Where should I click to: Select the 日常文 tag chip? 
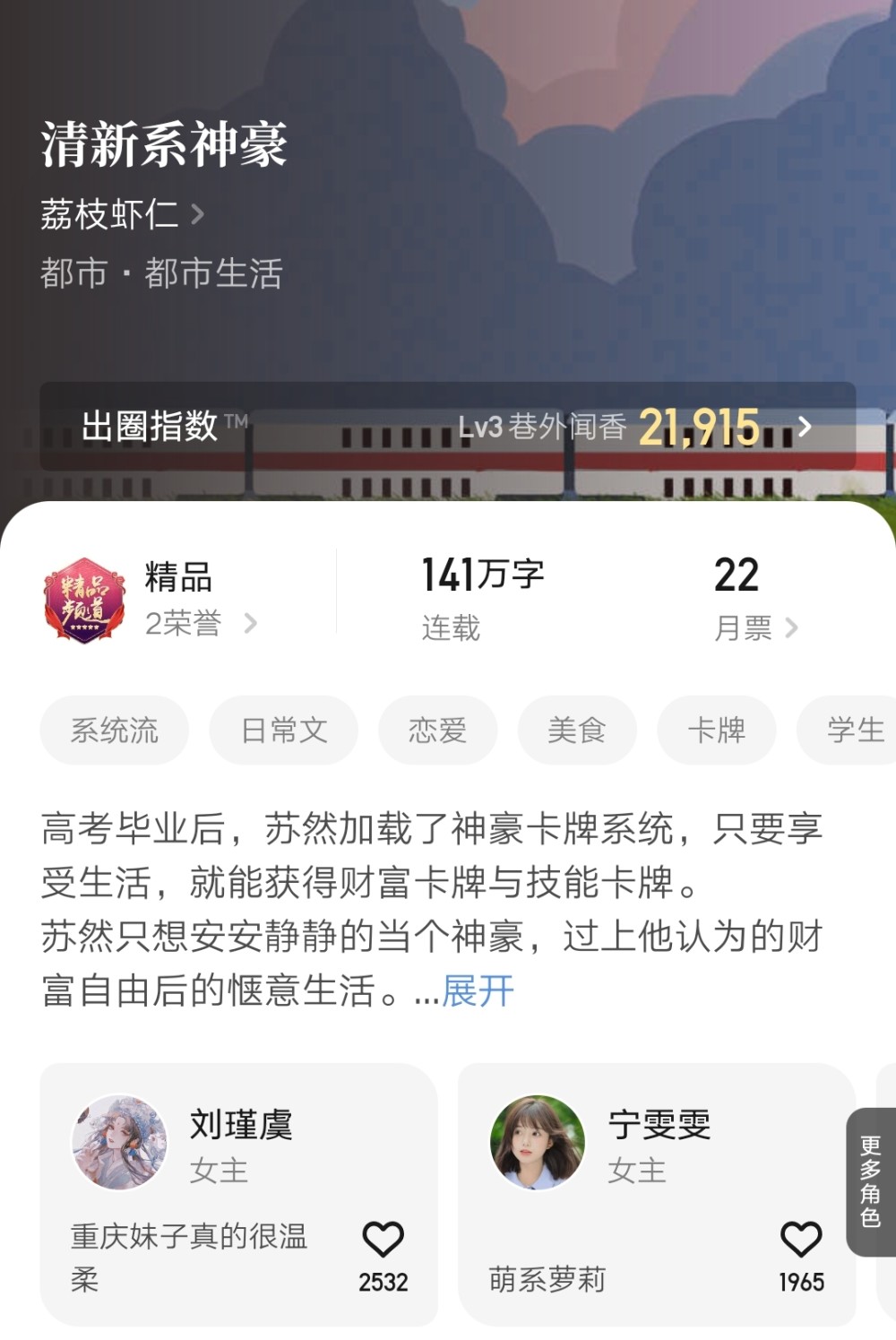284,731
